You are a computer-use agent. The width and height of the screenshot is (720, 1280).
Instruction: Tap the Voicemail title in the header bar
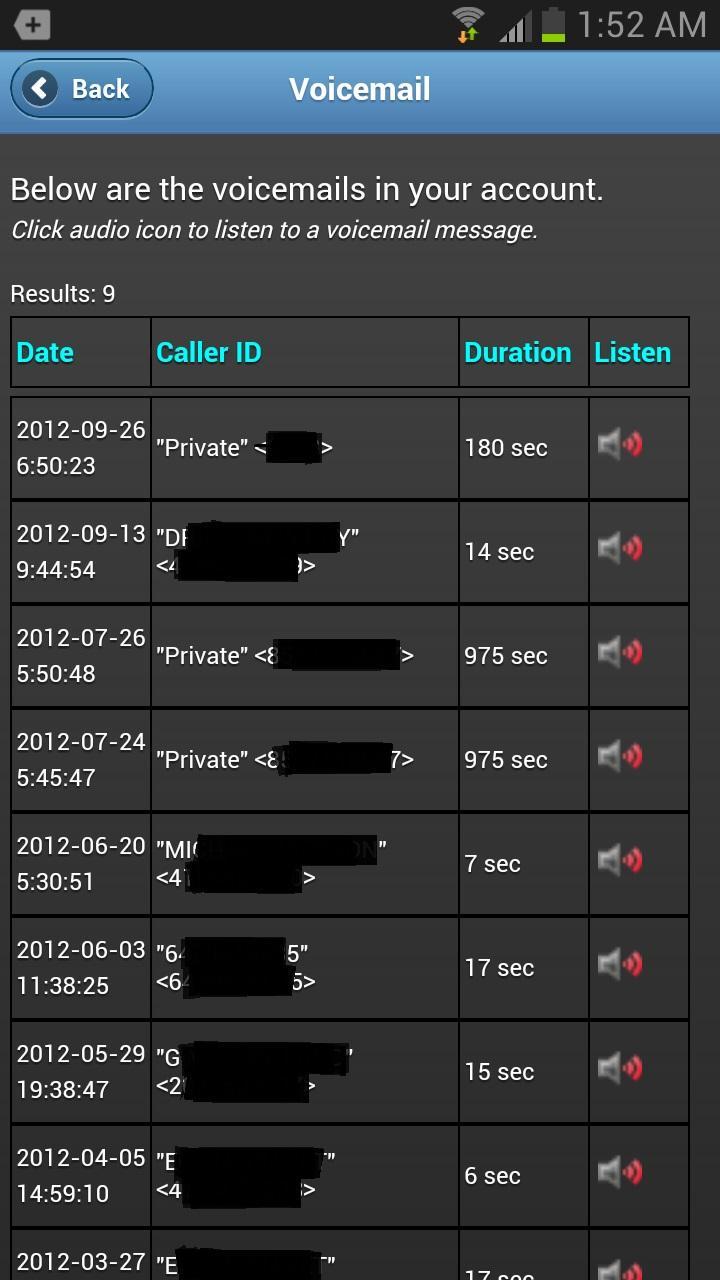click(x=360, y=88)
